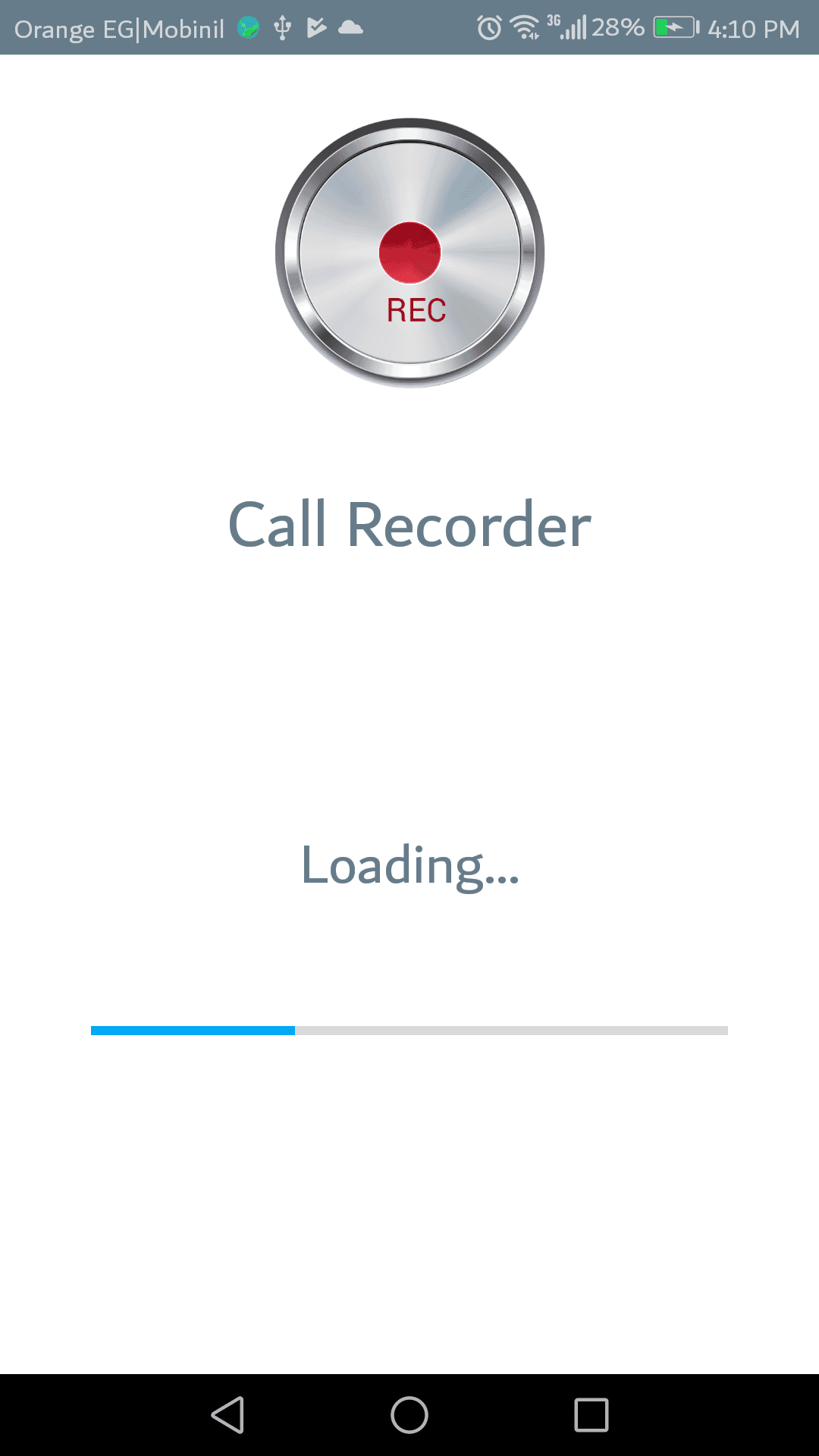819x1456 pixels.
Task: Tap the system back button
Action: tap(227, 1415)
